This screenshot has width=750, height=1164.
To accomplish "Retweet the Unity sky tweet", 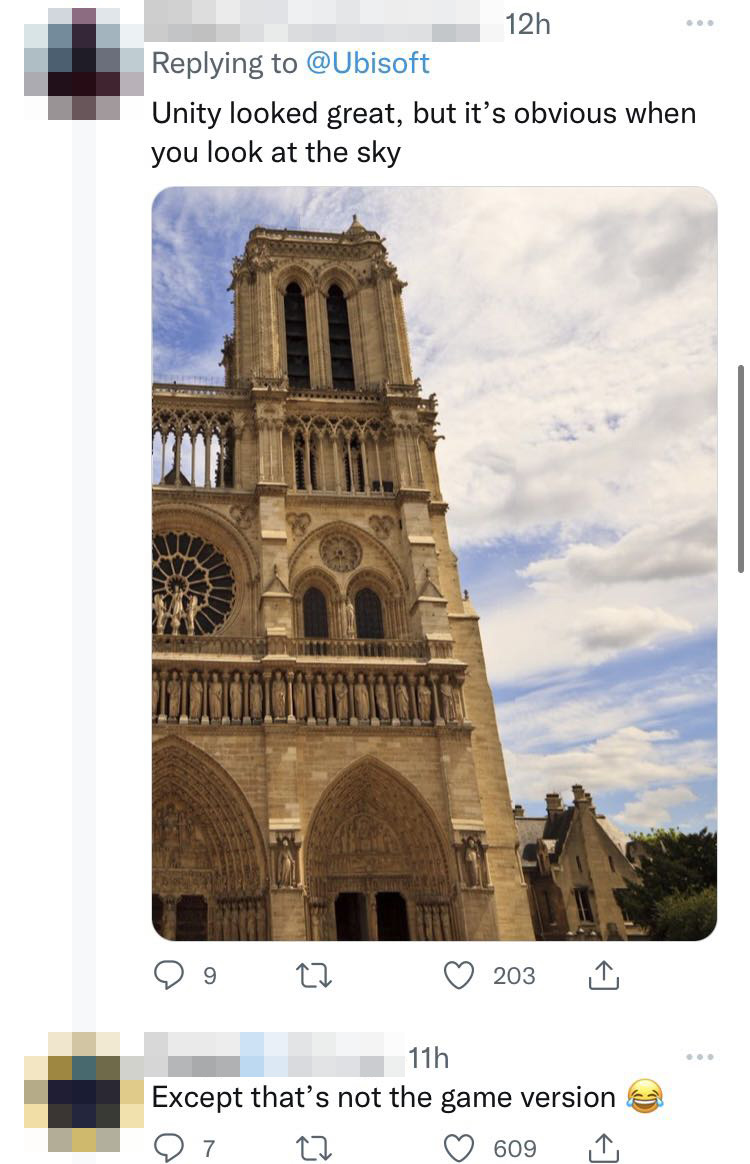I will [314, 975].
